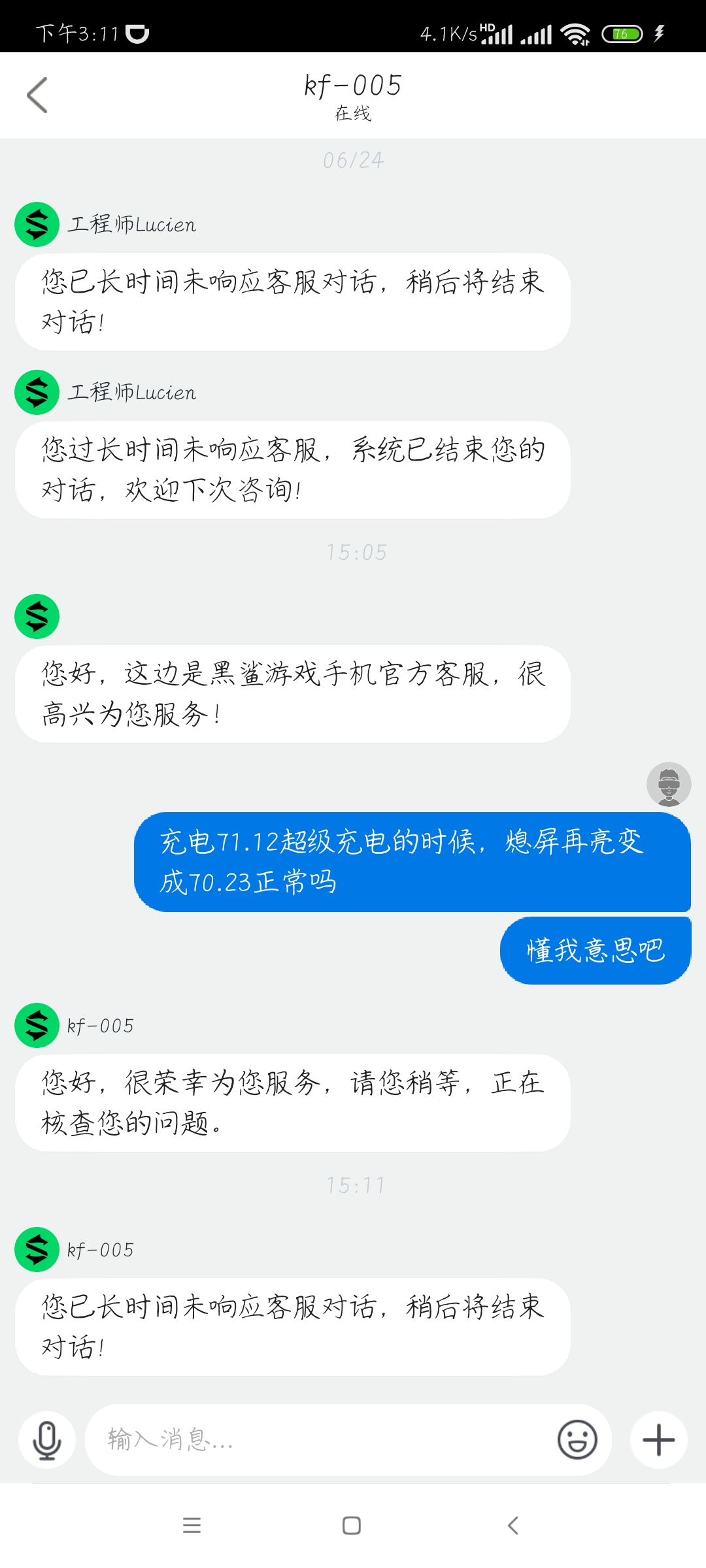
Task: Open the plus attachment menu
Action: tap(658, 1440)
